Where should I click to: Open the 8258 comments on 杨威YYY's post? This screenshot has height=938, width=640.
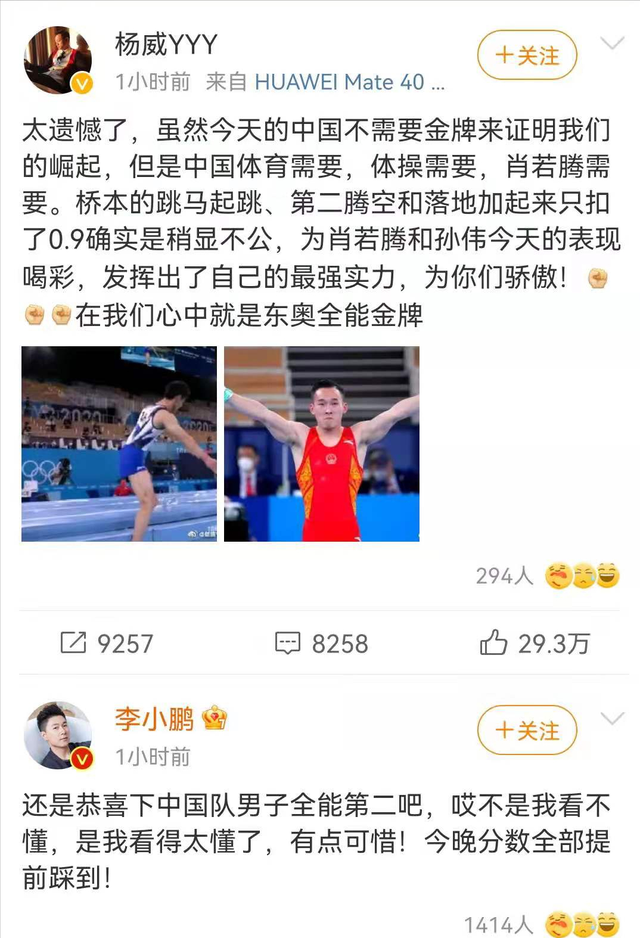(x=321, y=643)
